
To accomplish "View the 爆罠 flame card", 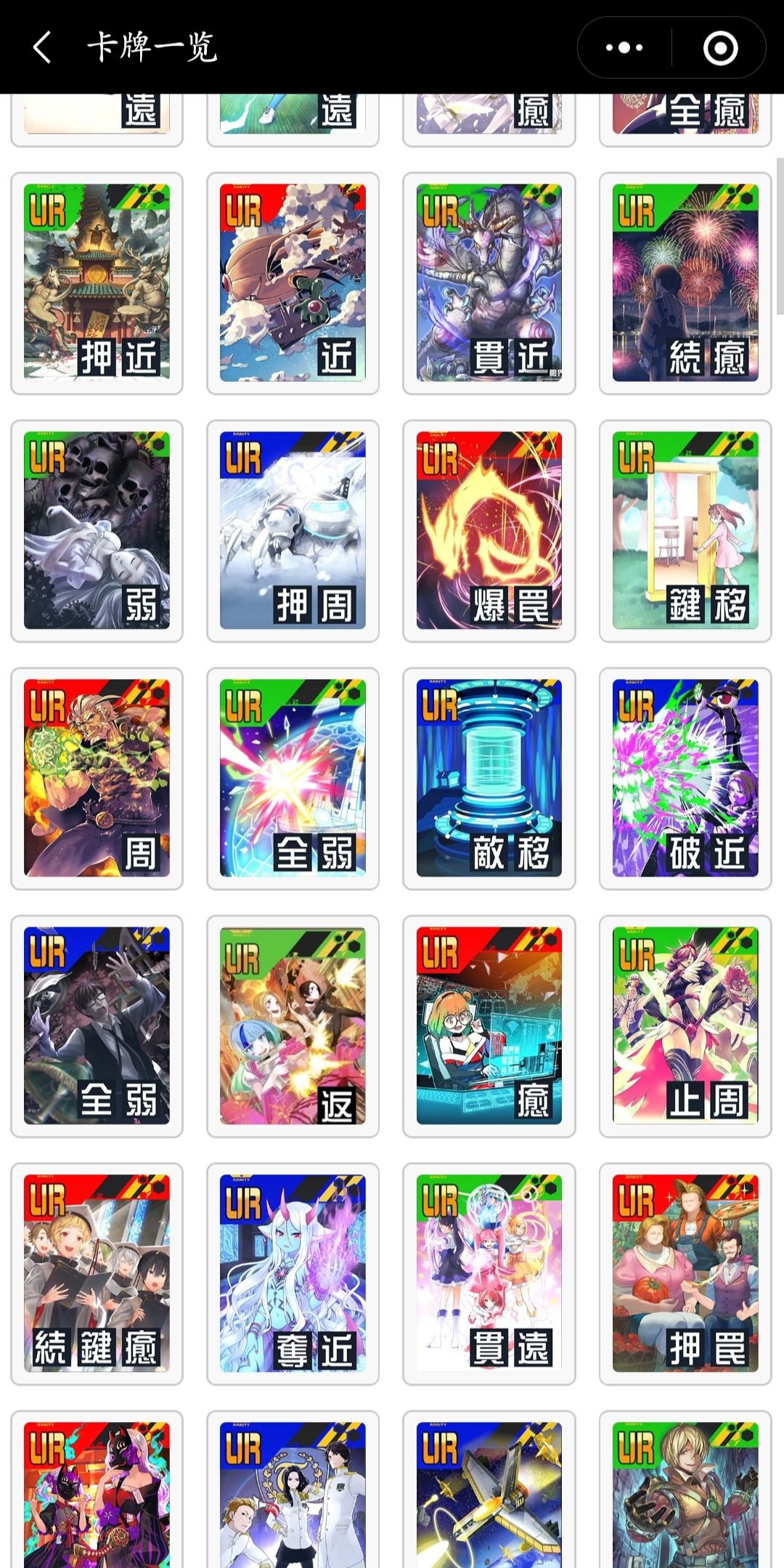I will [490, 530].
